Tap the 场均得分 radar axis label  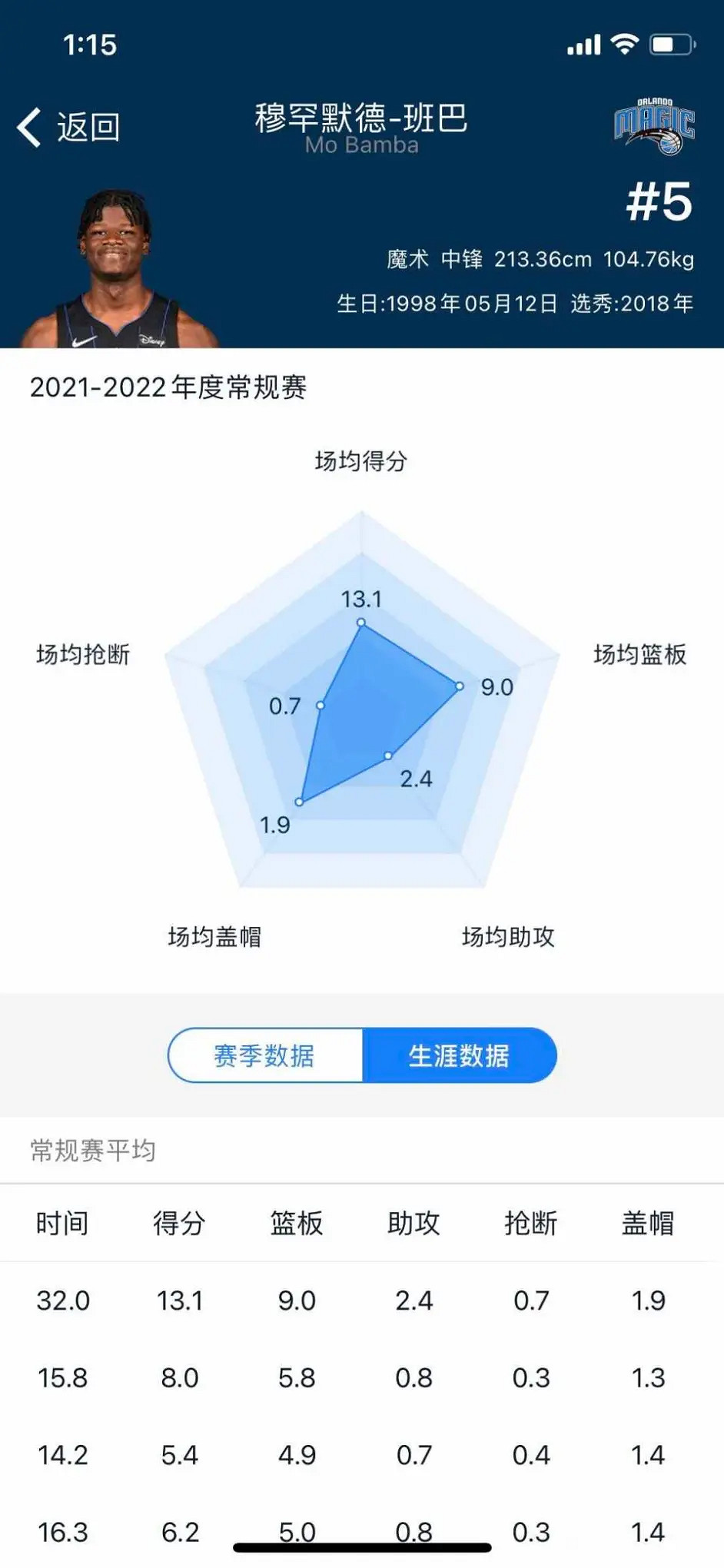(x=360, y=463)
